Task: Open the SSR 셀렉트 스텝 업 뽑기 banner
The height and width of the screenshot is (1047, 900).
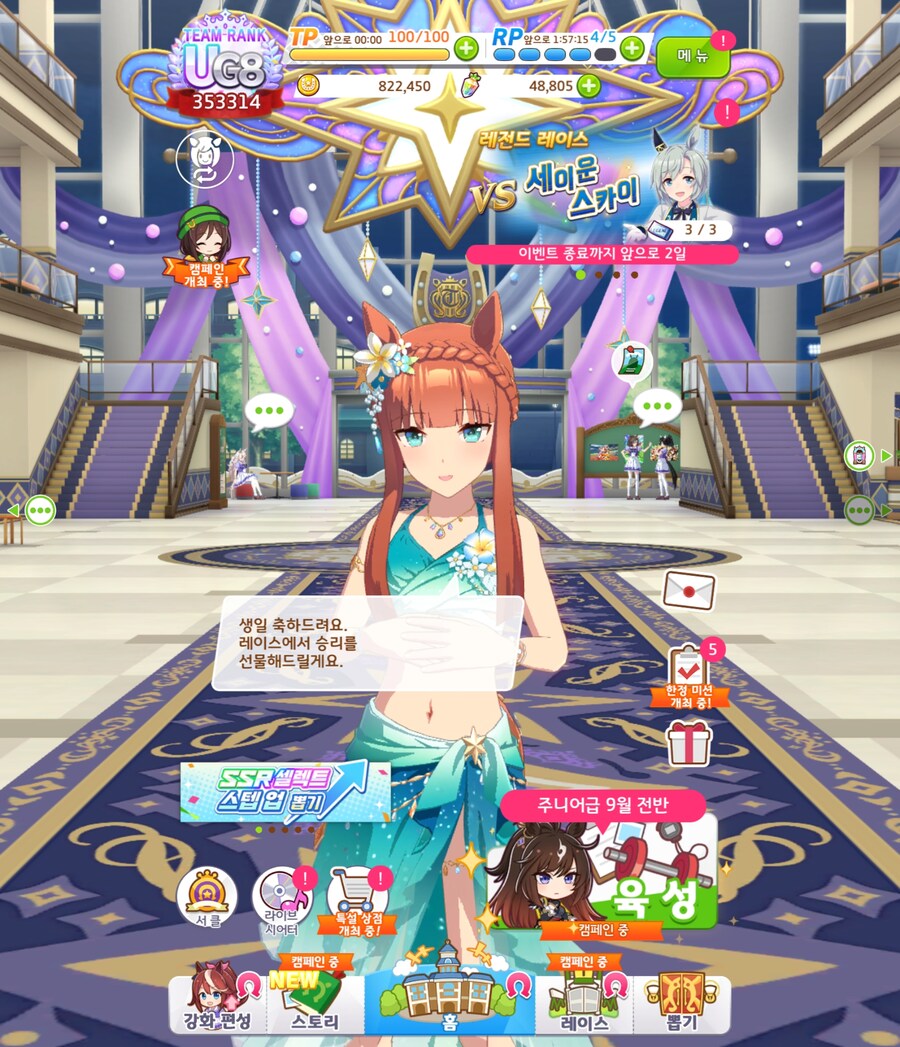Action: 285,791
